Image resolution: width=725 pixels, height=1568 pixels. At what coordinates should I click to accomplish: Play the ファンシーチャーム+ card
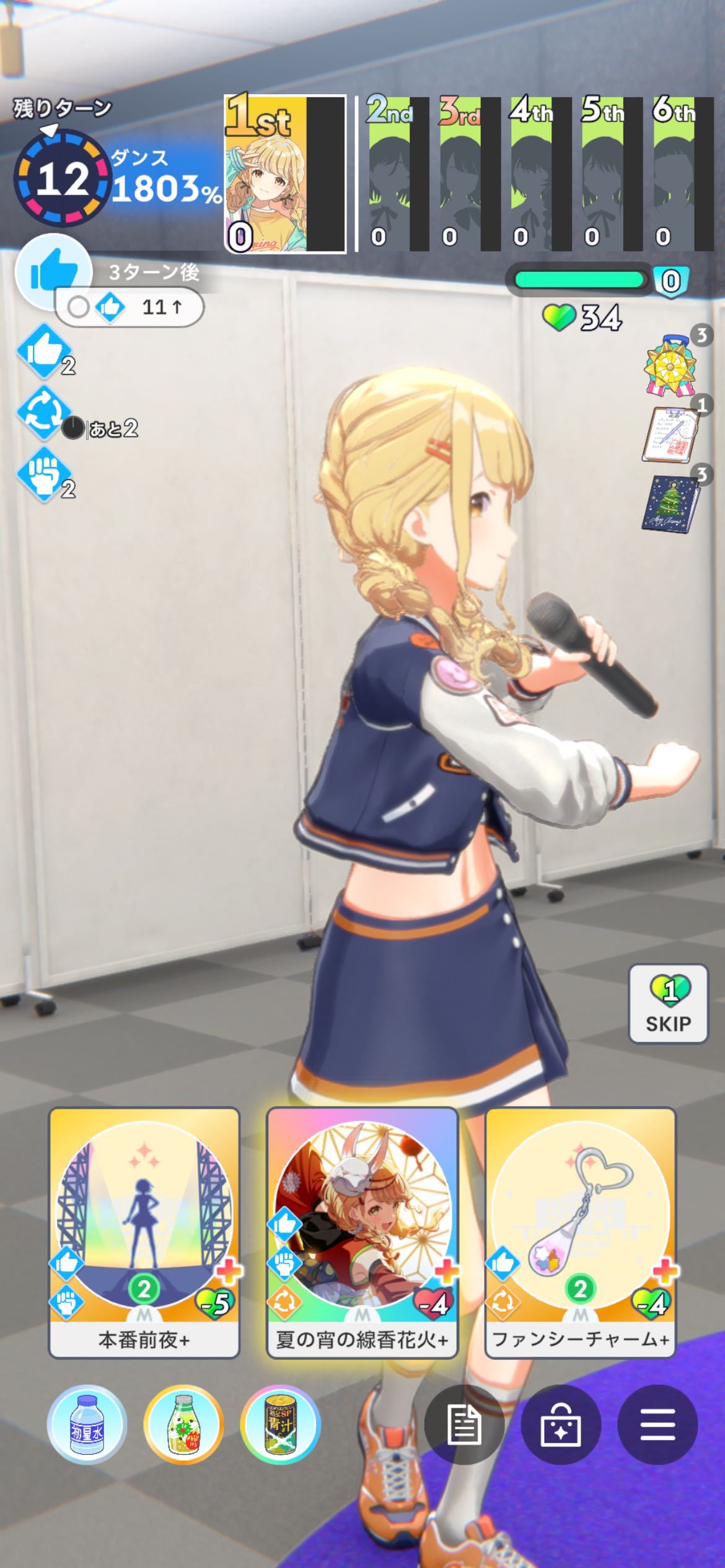pyautogui.click(x=580, y=1232)
